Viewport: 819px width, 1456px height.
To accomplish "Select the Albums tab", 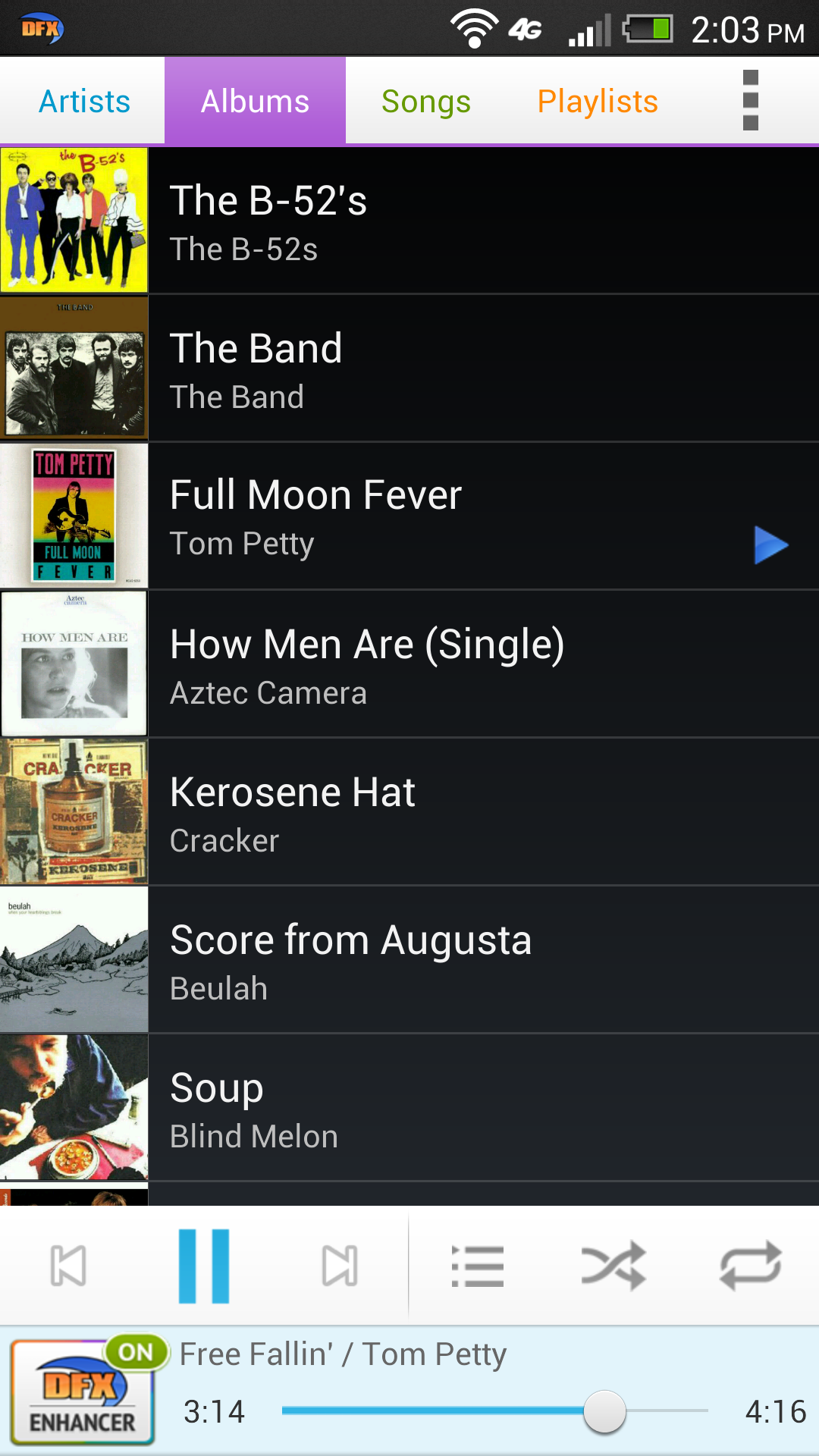I will (255, 102).
